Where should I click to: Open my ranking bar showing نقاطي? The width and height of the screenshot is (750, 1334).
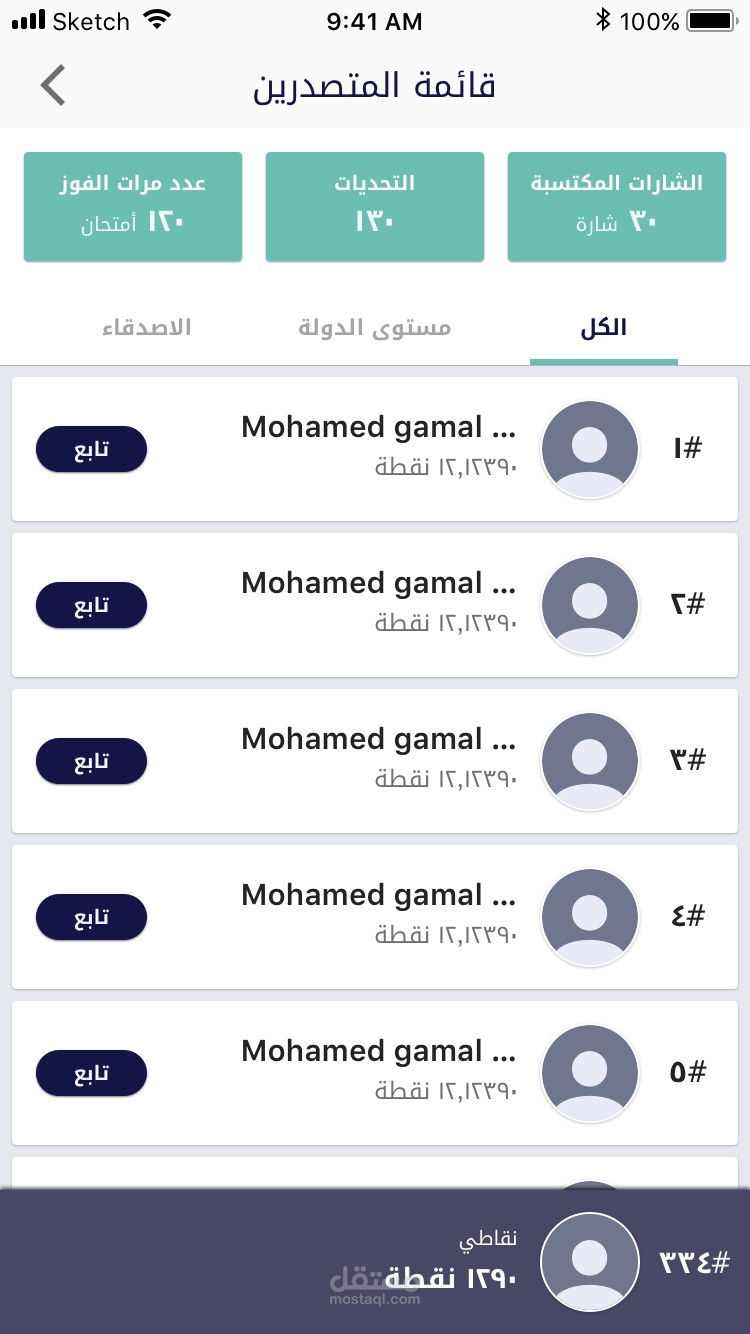tap(375, 1262)
